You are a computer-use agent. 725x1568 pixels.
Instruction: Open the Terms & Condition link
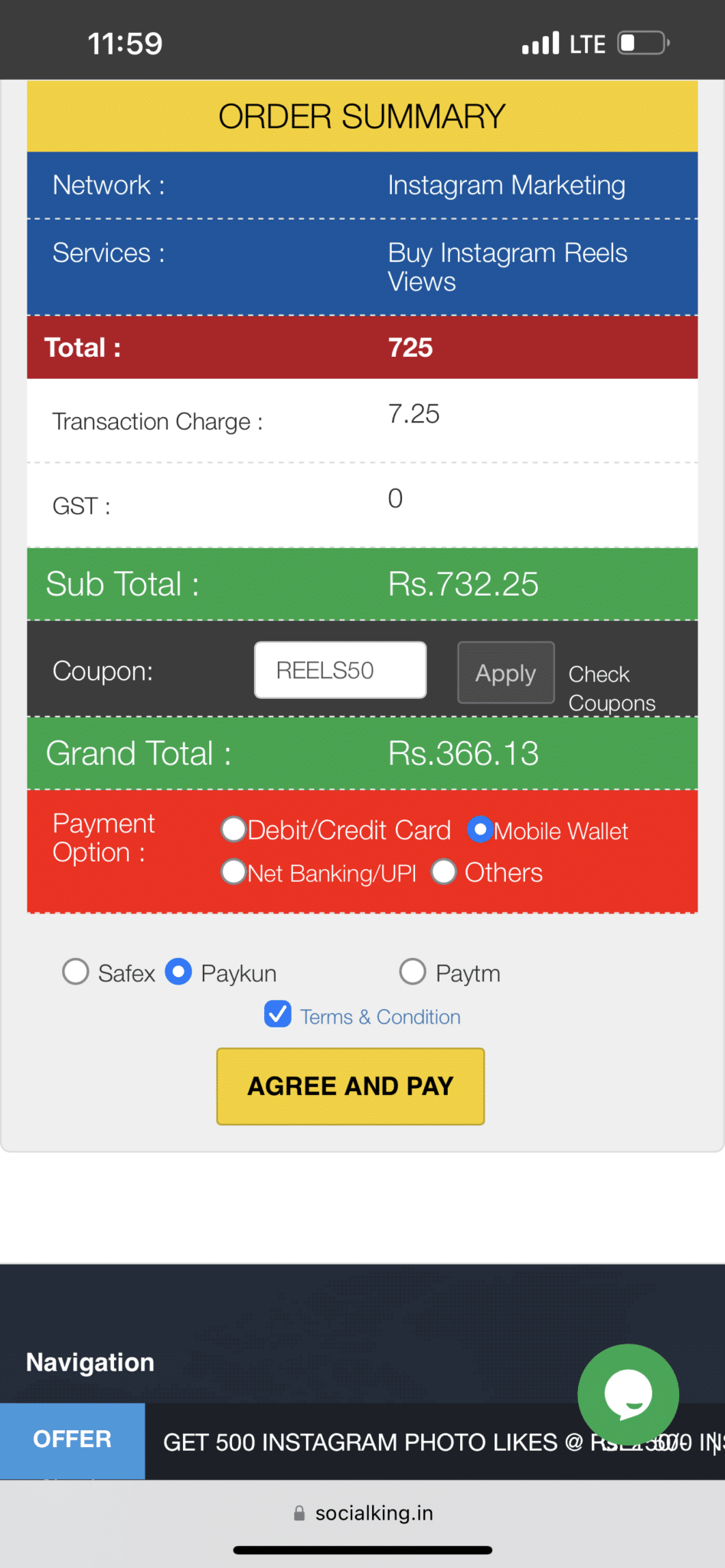pyautogui.click(x=380, y=1017)
